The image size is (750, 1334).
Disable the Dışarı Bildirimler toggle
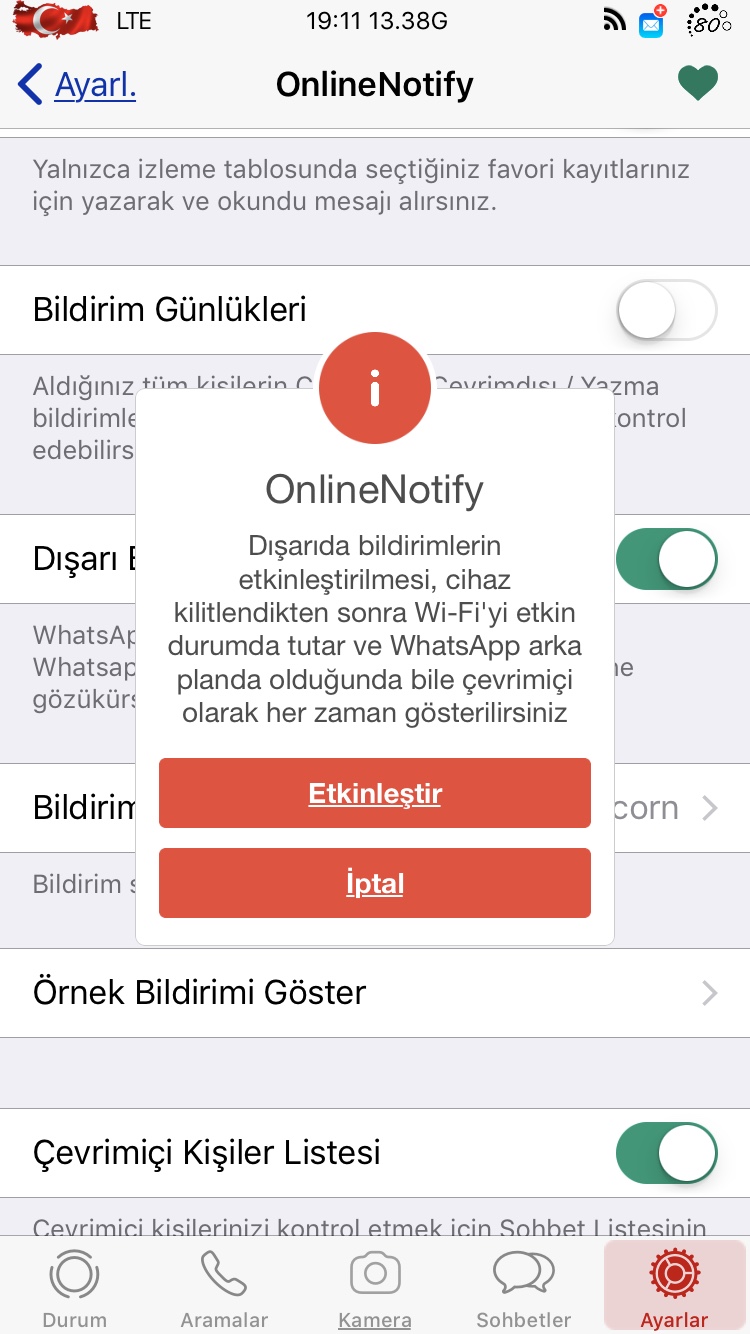[x=665, y=558]
